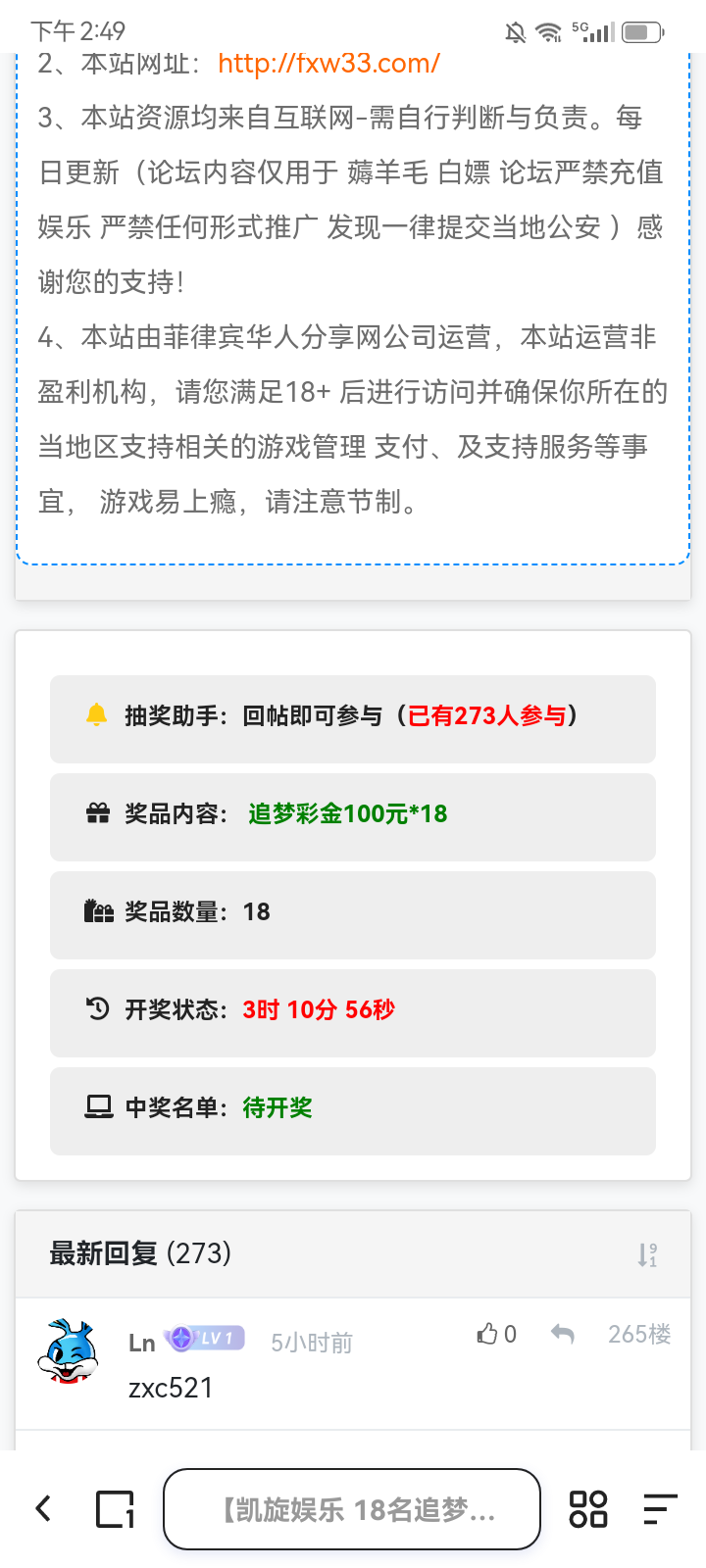Screen dimensions: 706x1568
Task: Tap the list menu icon at bottom right
Action: point(661,1508)
